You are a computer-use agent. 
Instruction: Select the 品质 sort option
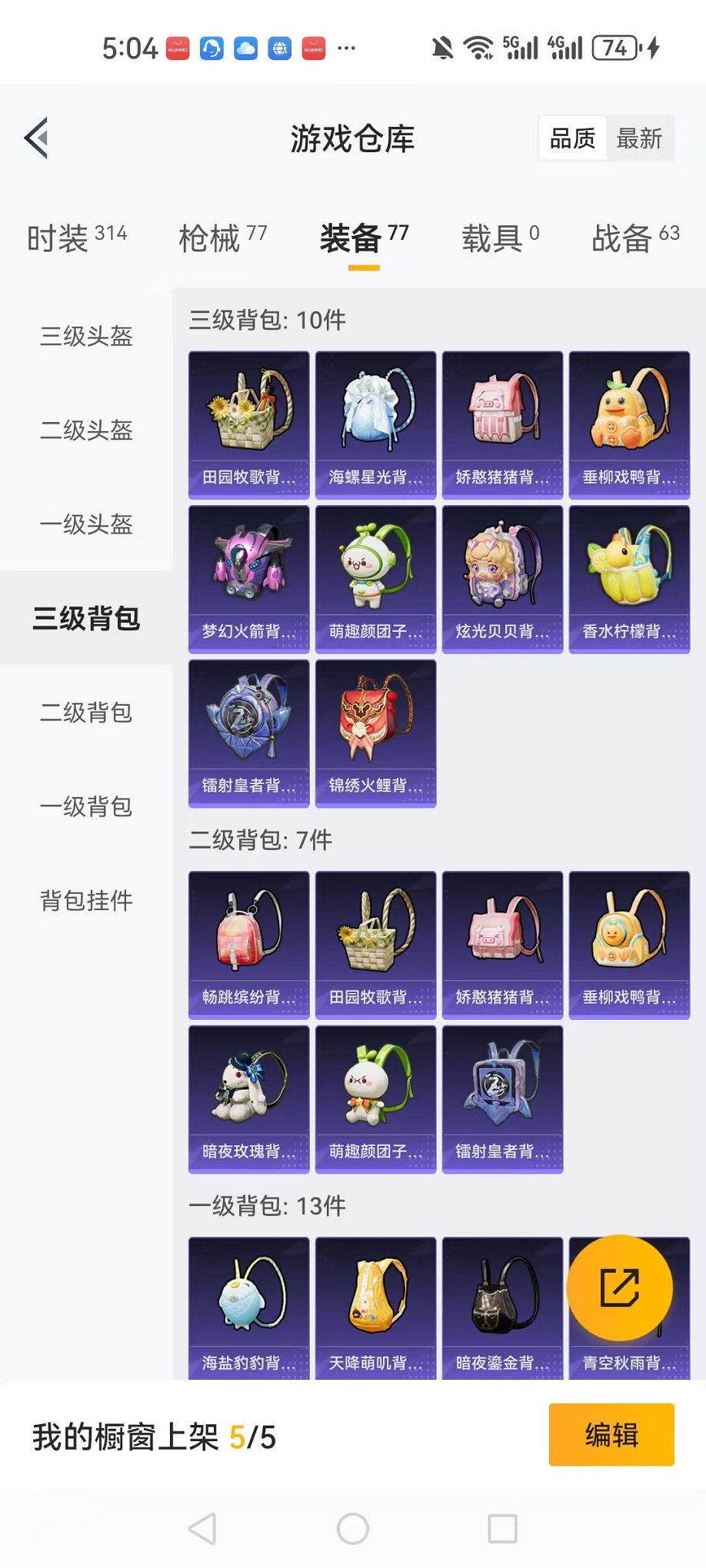click(573, 139)
